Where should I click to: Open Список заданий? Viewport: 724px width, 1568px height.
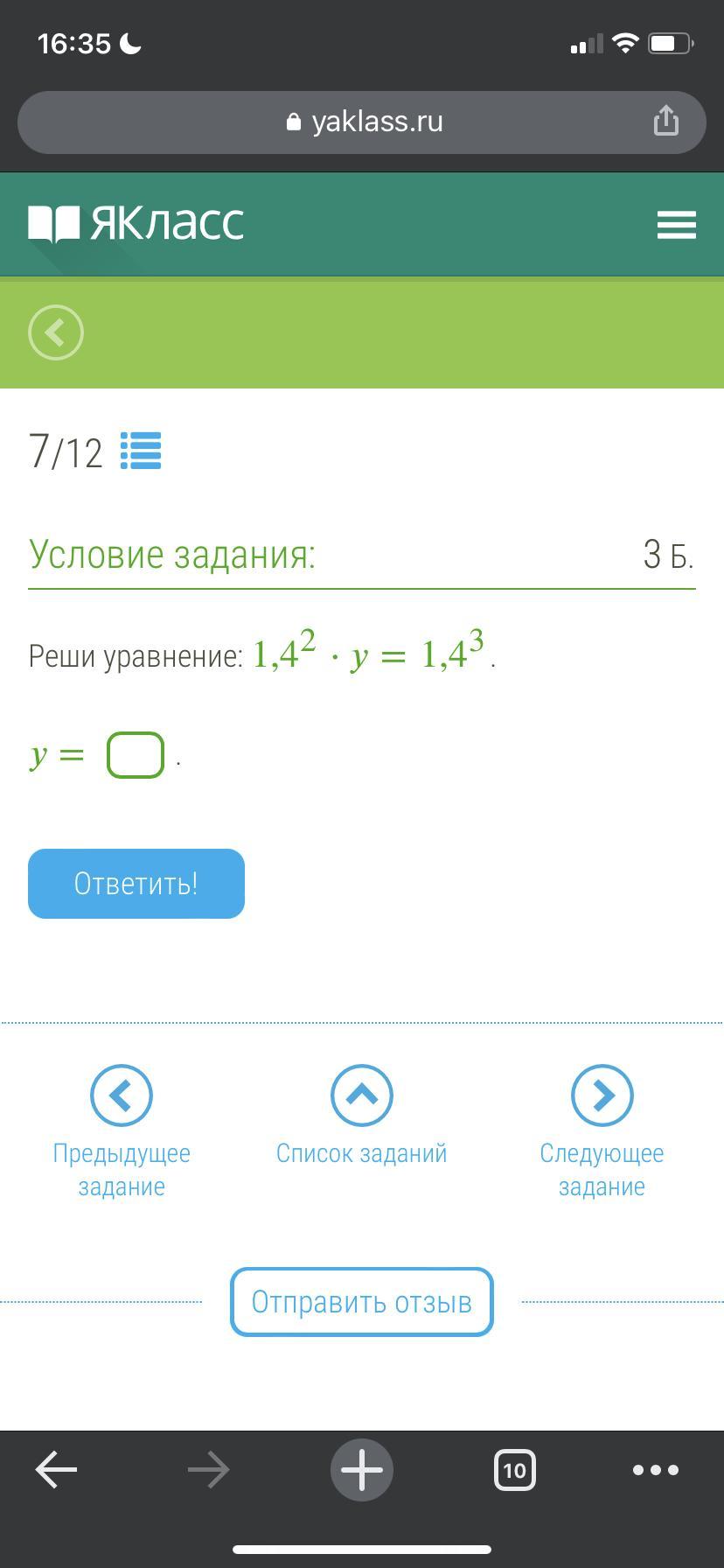click(362, 1095)
